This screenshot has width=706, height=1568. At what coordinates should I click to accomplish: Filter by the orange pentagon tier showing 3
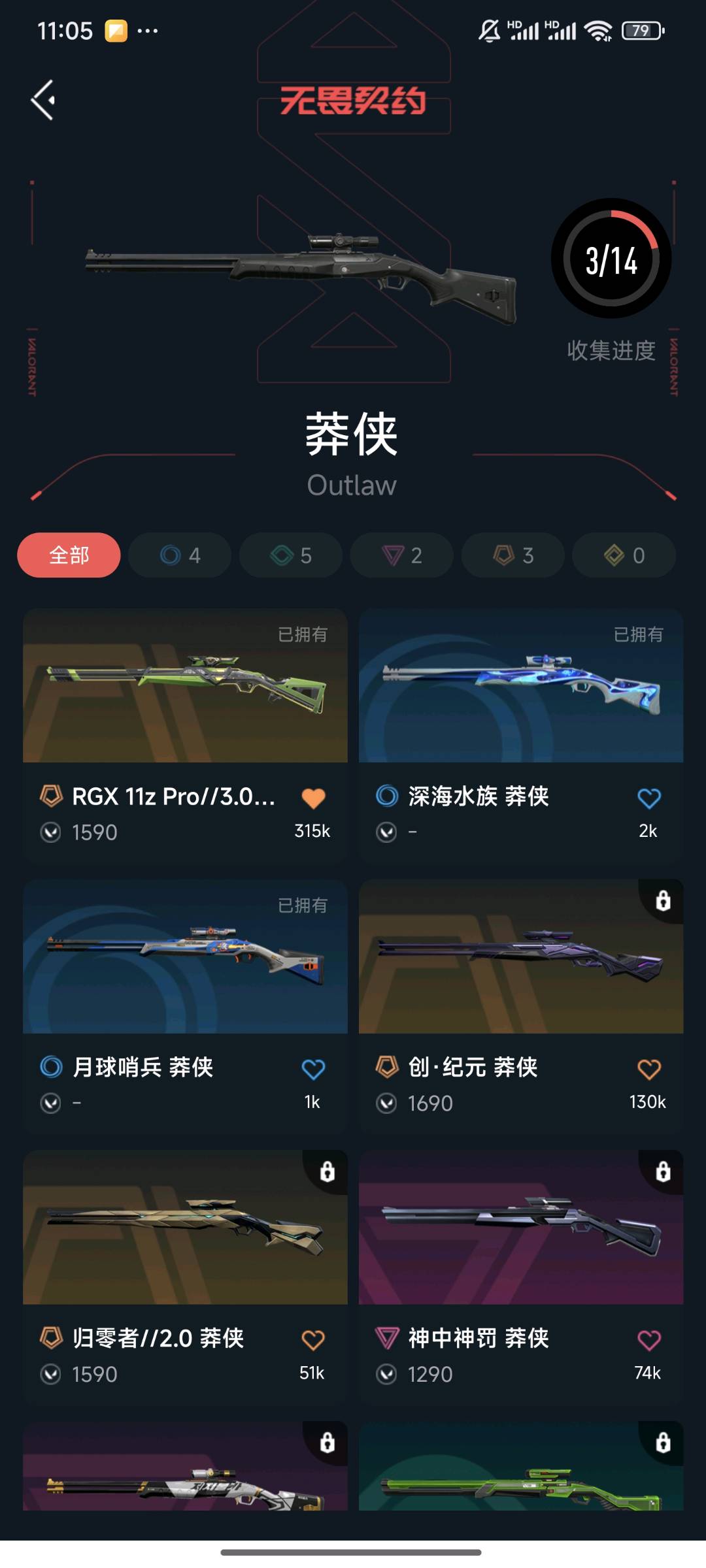coord(513,555)
